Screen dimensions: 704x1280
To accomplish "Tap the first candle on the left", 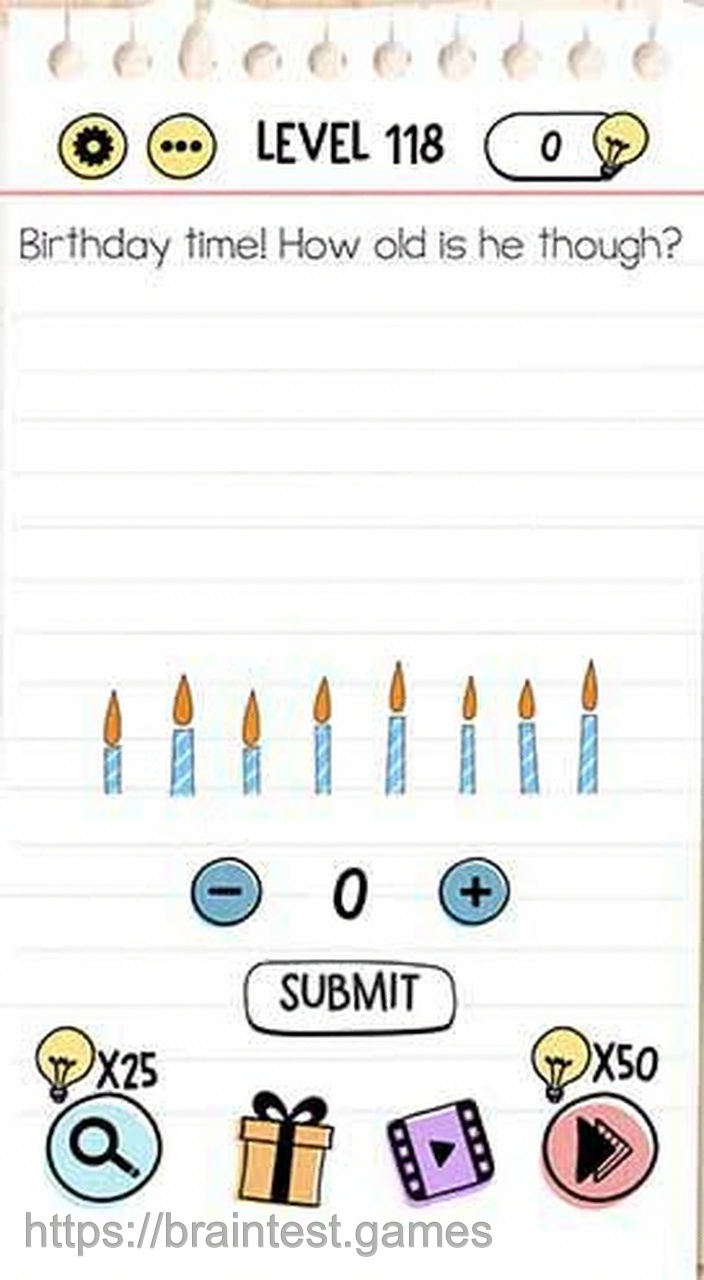I will click(112, 745).
